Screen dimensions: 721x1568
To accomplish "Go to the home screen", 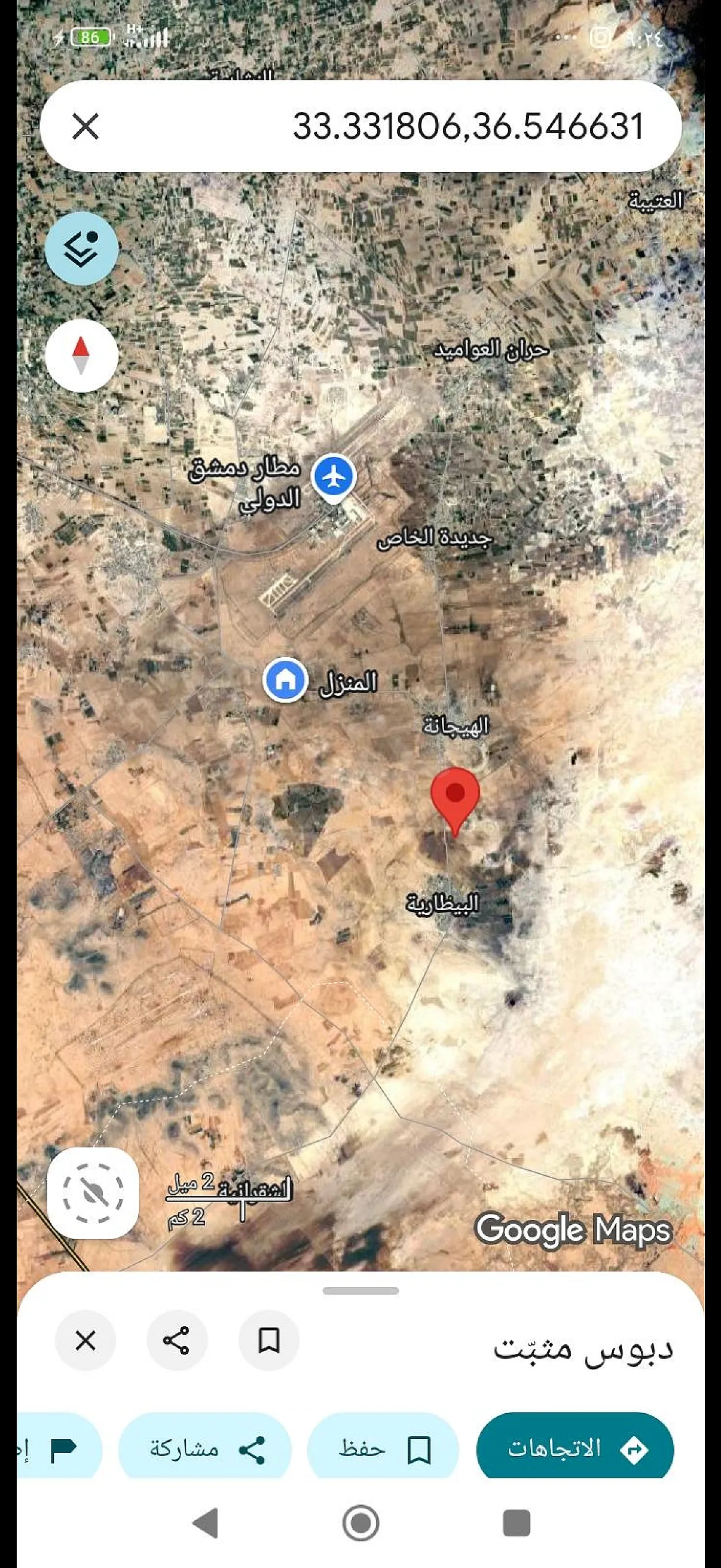I will 361,1523.
